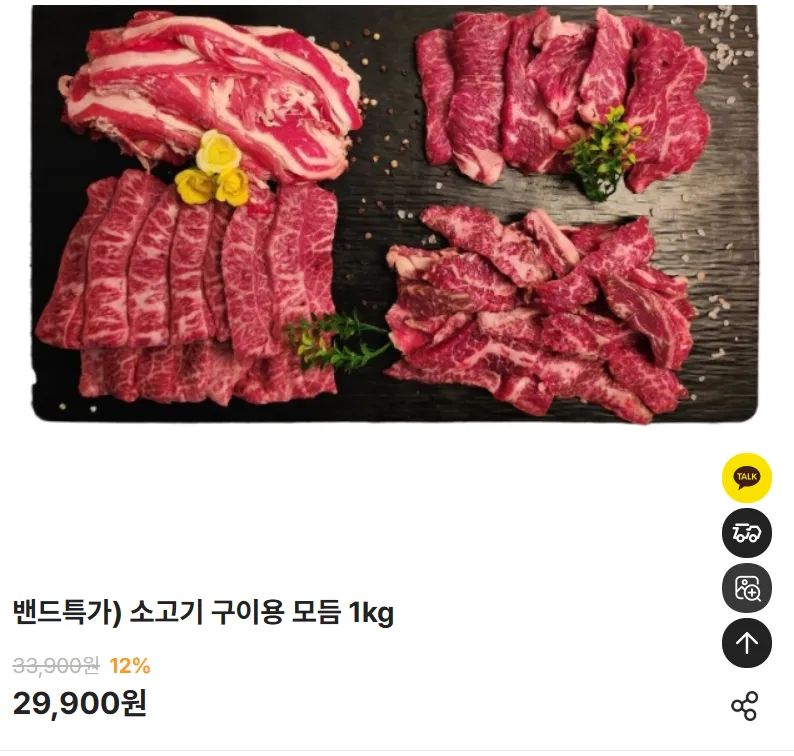The image size is (794, 756).
Task: Open the KakaoTalk chat button
Action: point(746,477)
